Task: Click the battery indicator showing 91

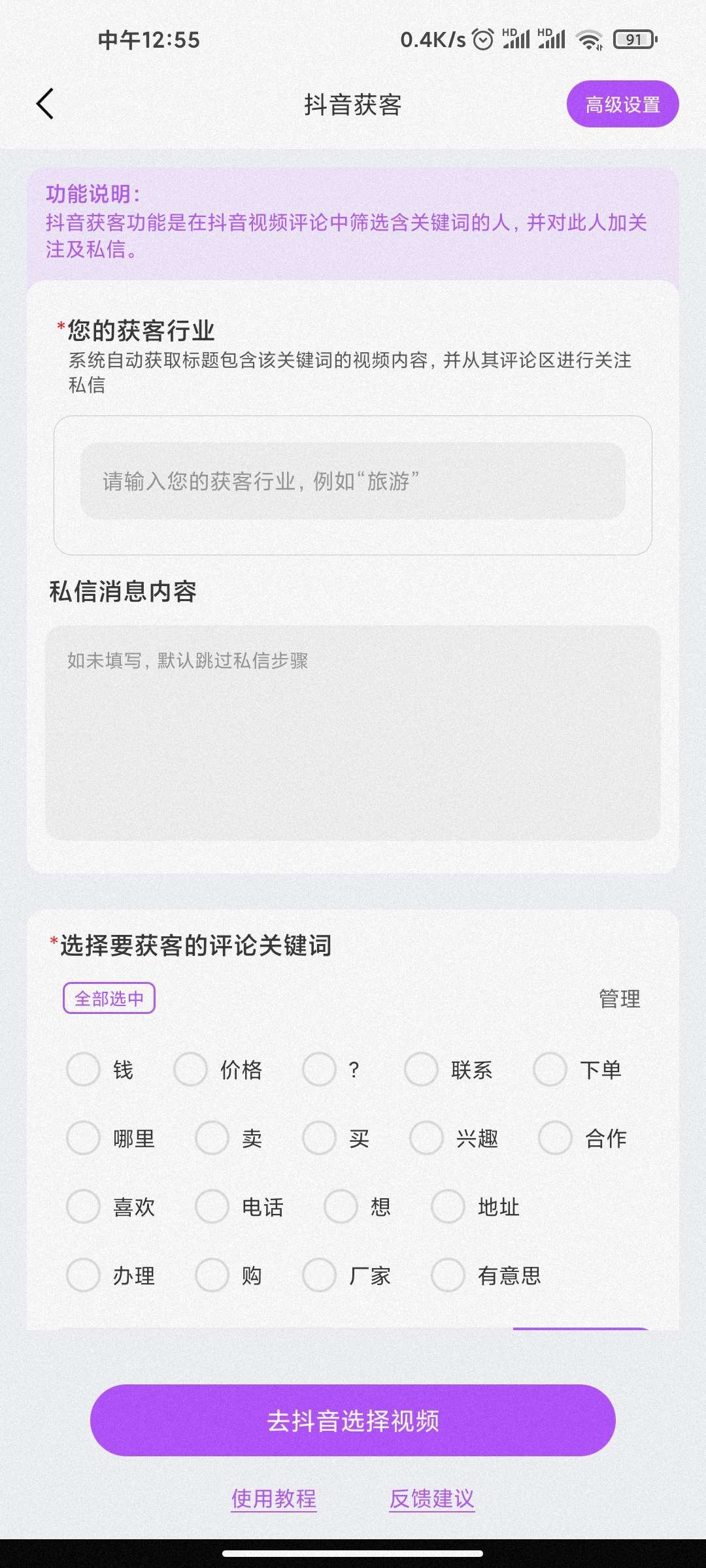Action: tap(632, 41)
